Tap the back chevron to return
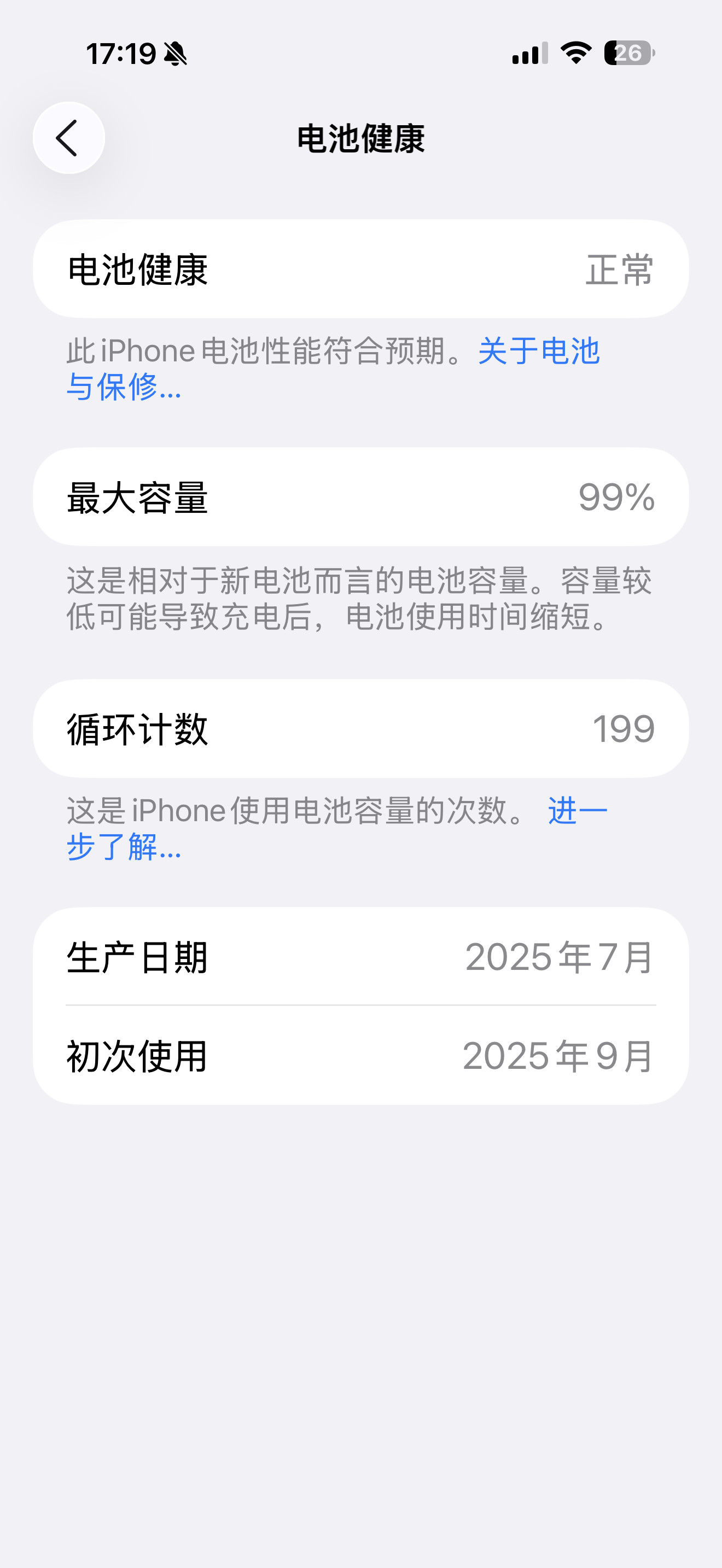The image size is (722, 1568). (69, 138)
